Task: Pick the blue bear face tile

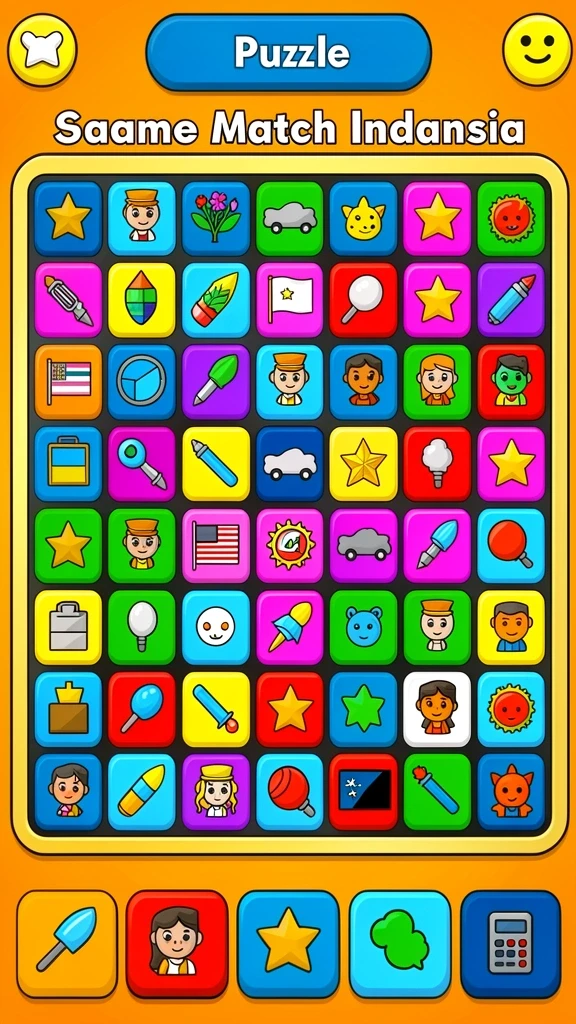Action: pyautogui.click(x=363, y=627)
